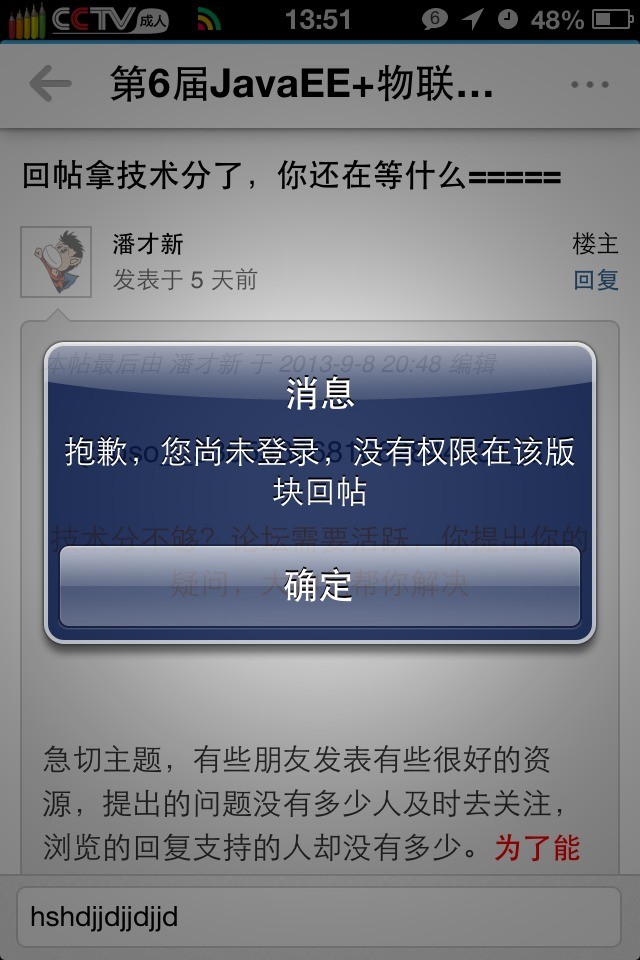Open the three-dot overflow menu
The width and height of the screenshot is (640, 960).
589,85
